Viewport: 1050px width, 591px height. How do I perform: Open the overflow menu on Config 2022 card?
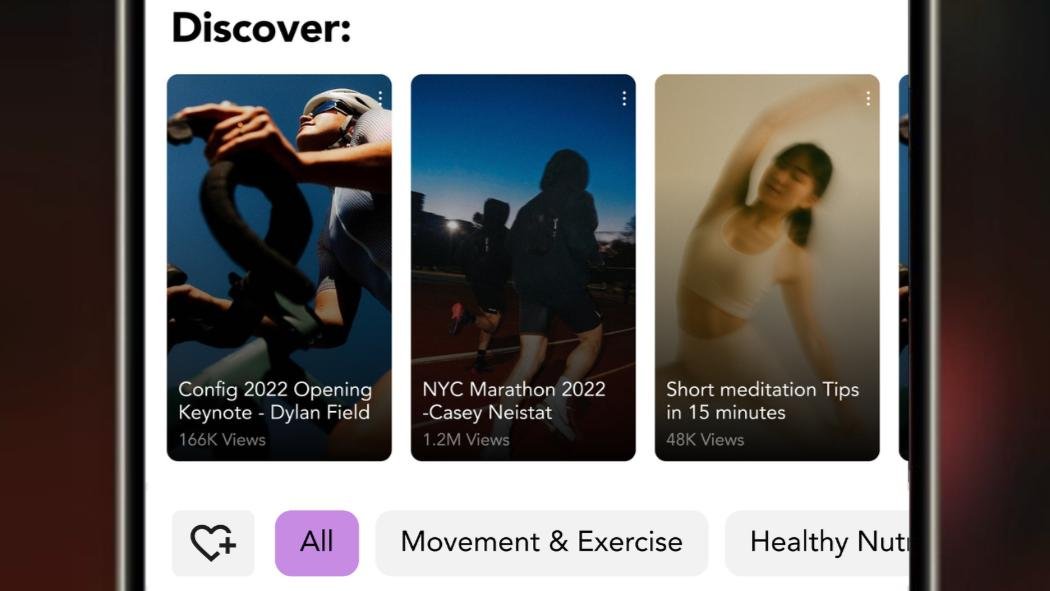[x=380, y=98]
